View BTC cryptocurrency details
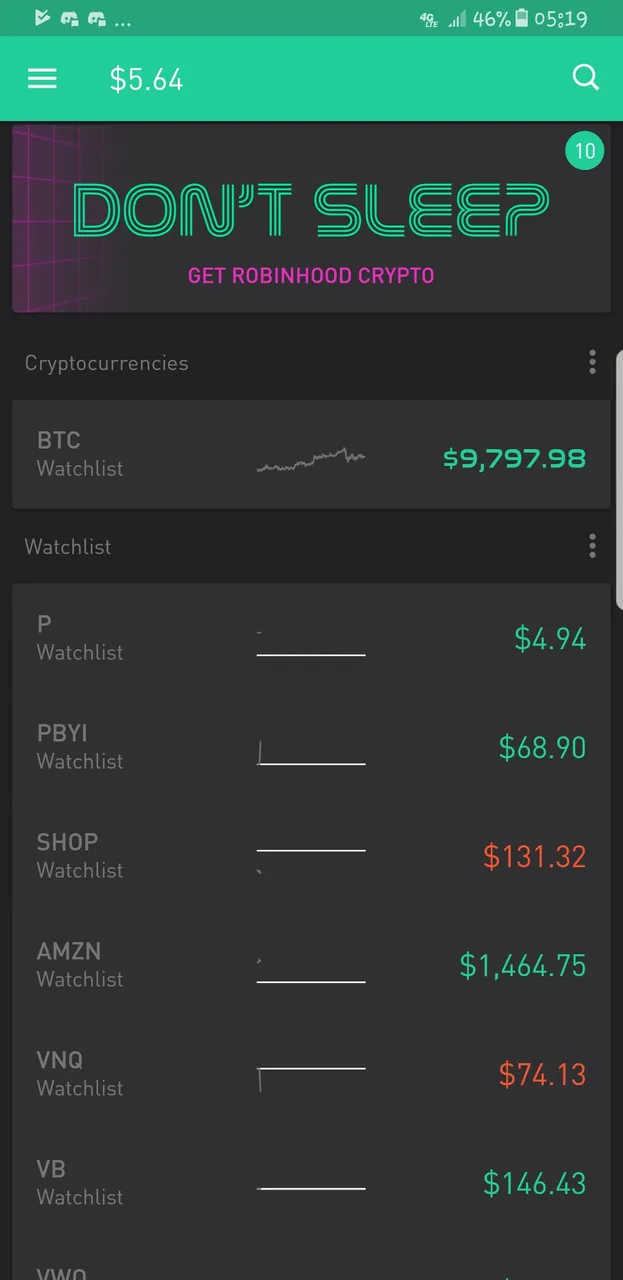623x1280 pixels. pyautogui.click(x=311, y=454)
